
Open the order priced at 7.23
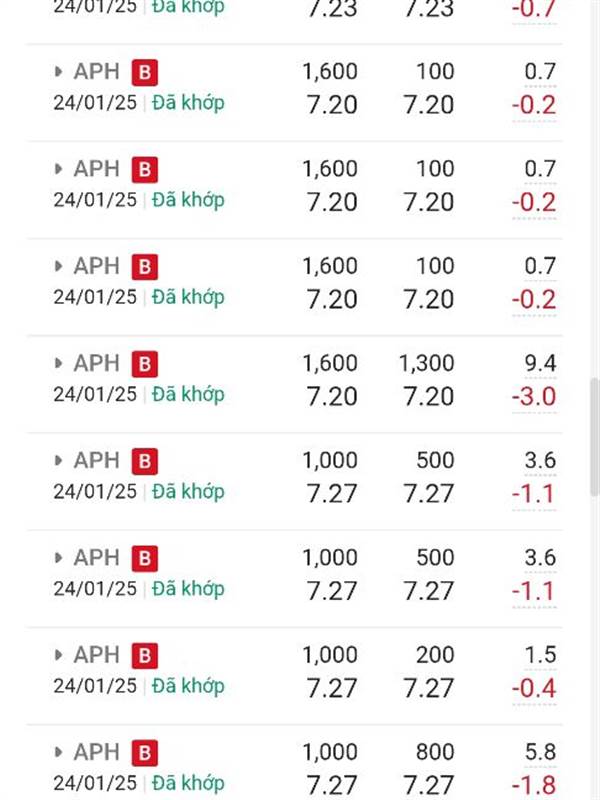click(x=330, y=8)
